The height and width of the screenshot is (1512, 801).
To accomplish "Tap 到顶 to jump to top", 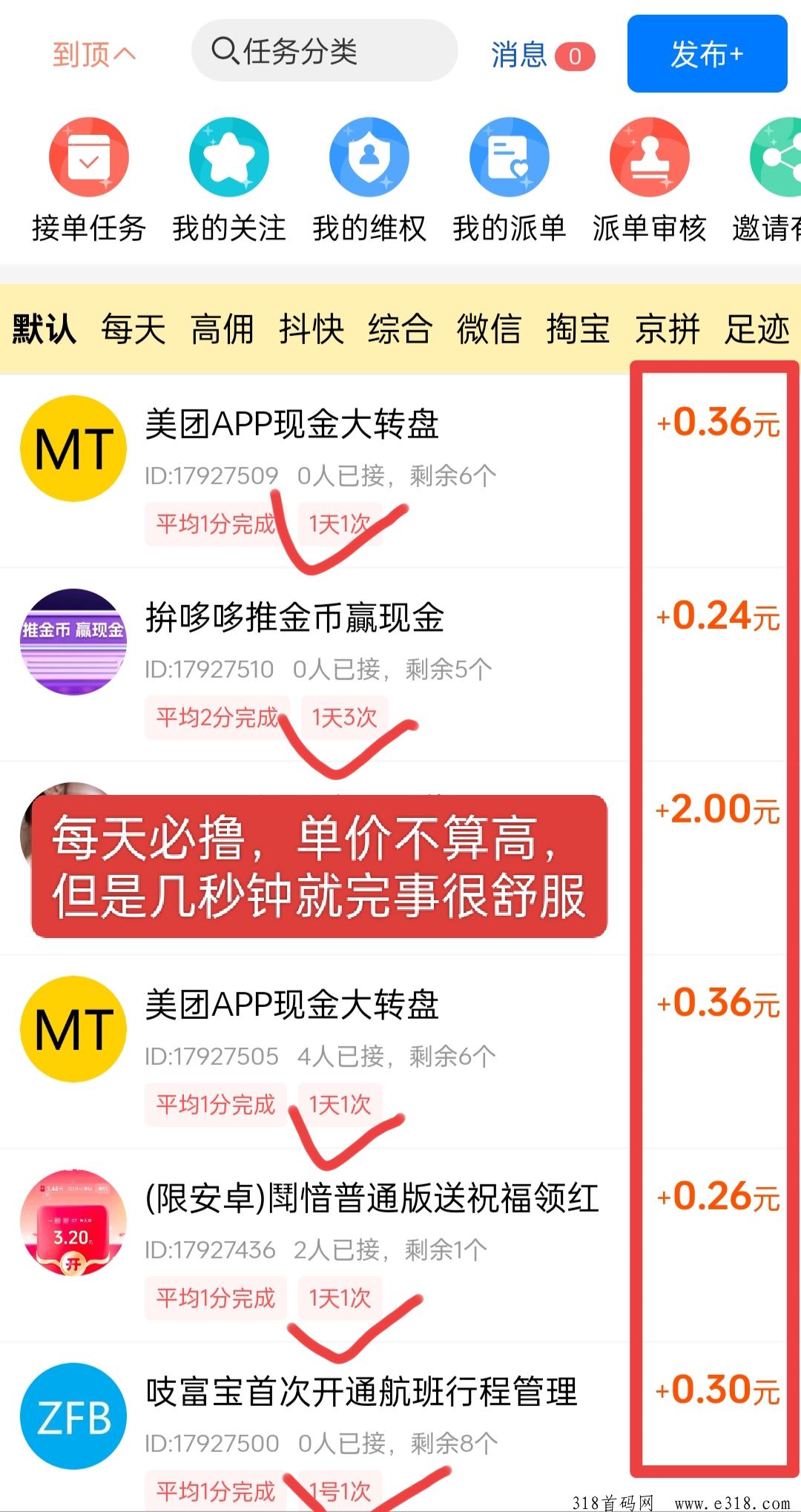I will (93, 53).
